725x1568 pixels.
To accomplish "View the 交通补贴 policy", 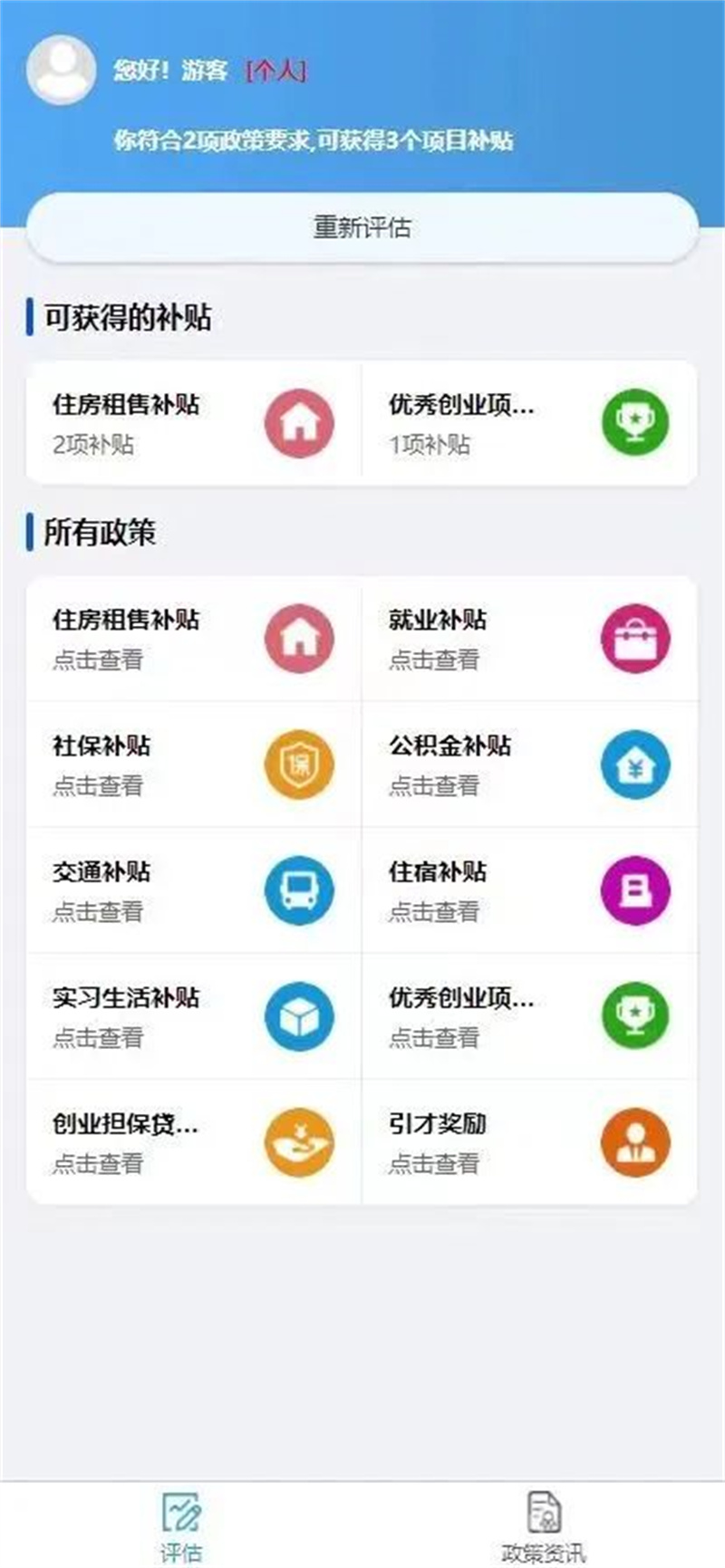I will pyautogui.click(x=193, y=890).
